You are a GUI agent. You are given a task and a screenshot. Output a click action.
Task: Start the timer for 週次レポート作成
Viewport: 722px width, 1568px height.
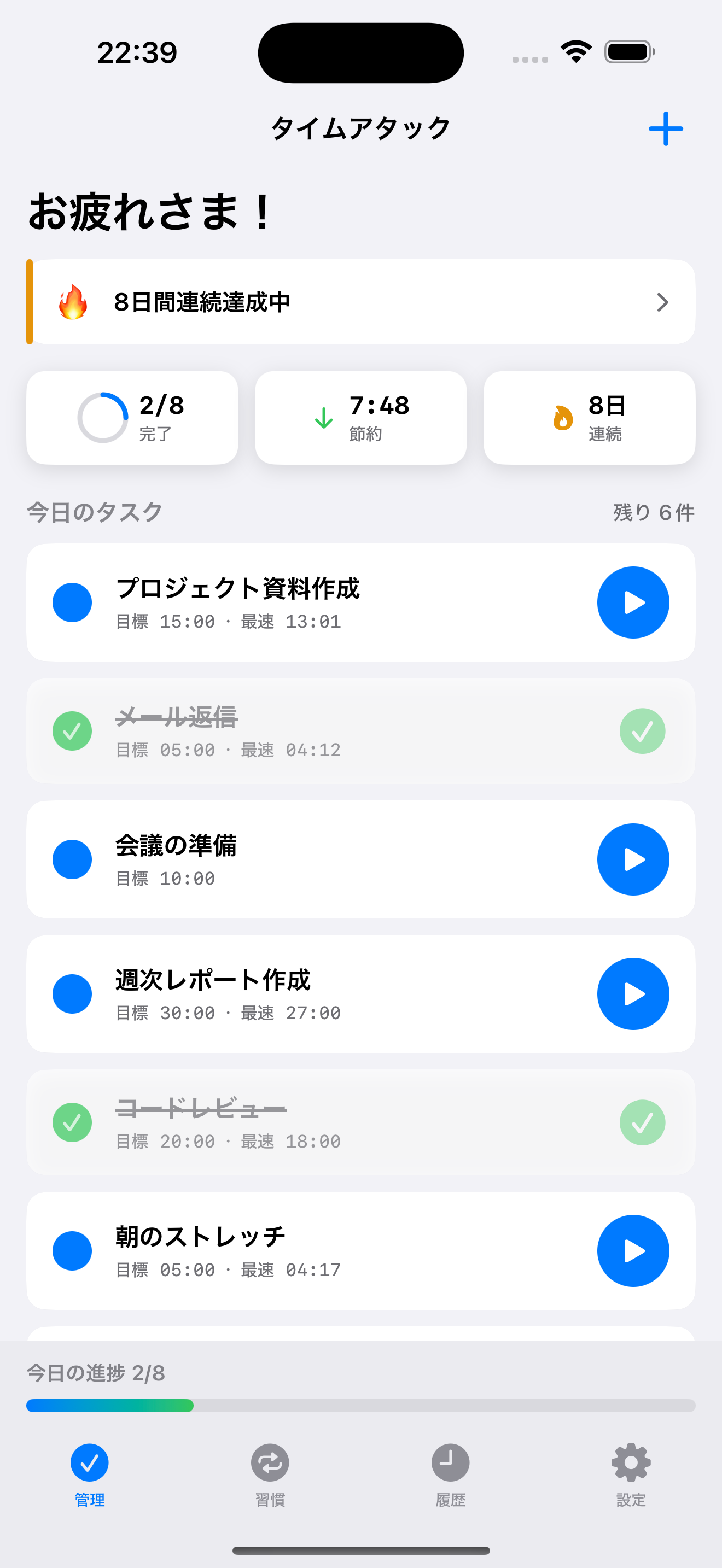(x=633, y=993)
